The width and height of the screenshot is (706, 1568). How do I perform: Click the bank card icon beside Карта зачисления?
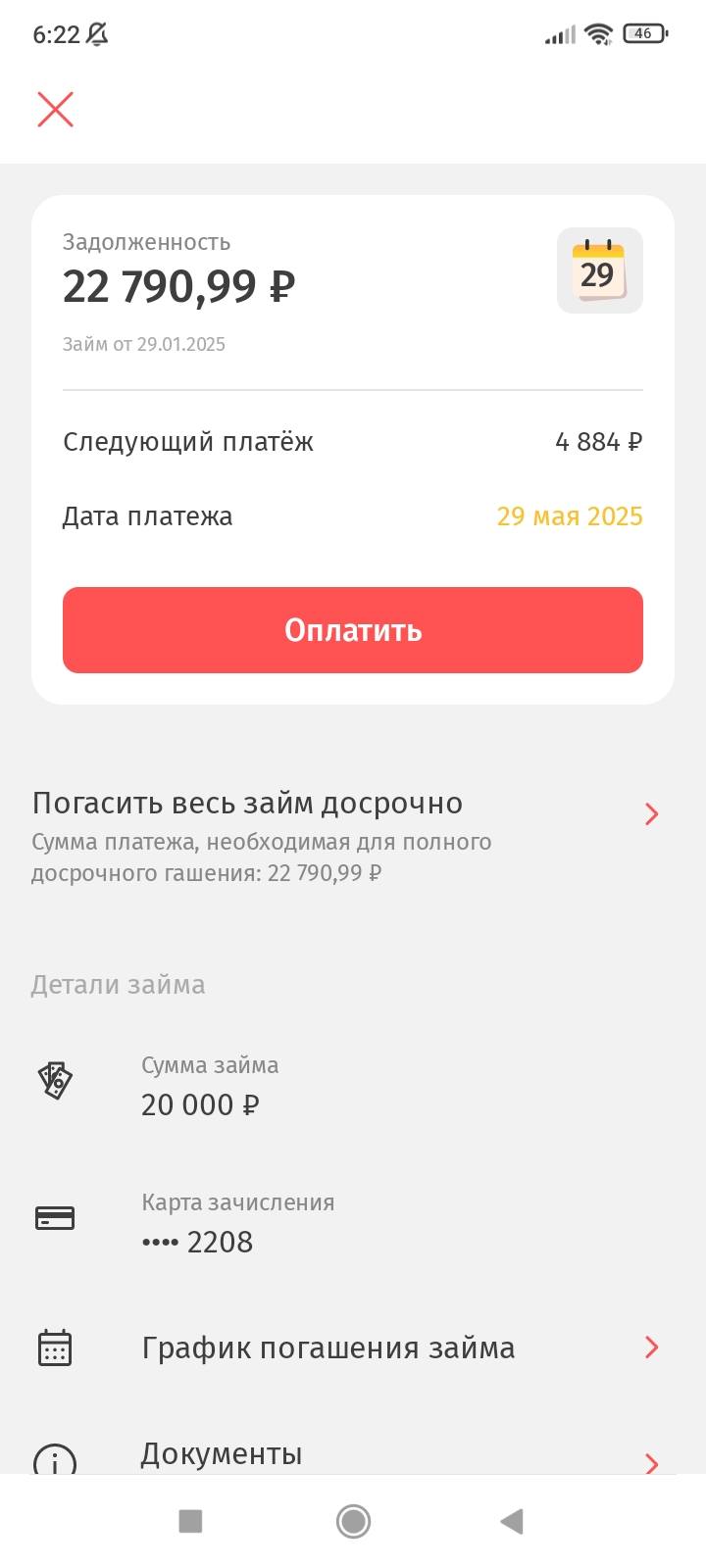54,1218
